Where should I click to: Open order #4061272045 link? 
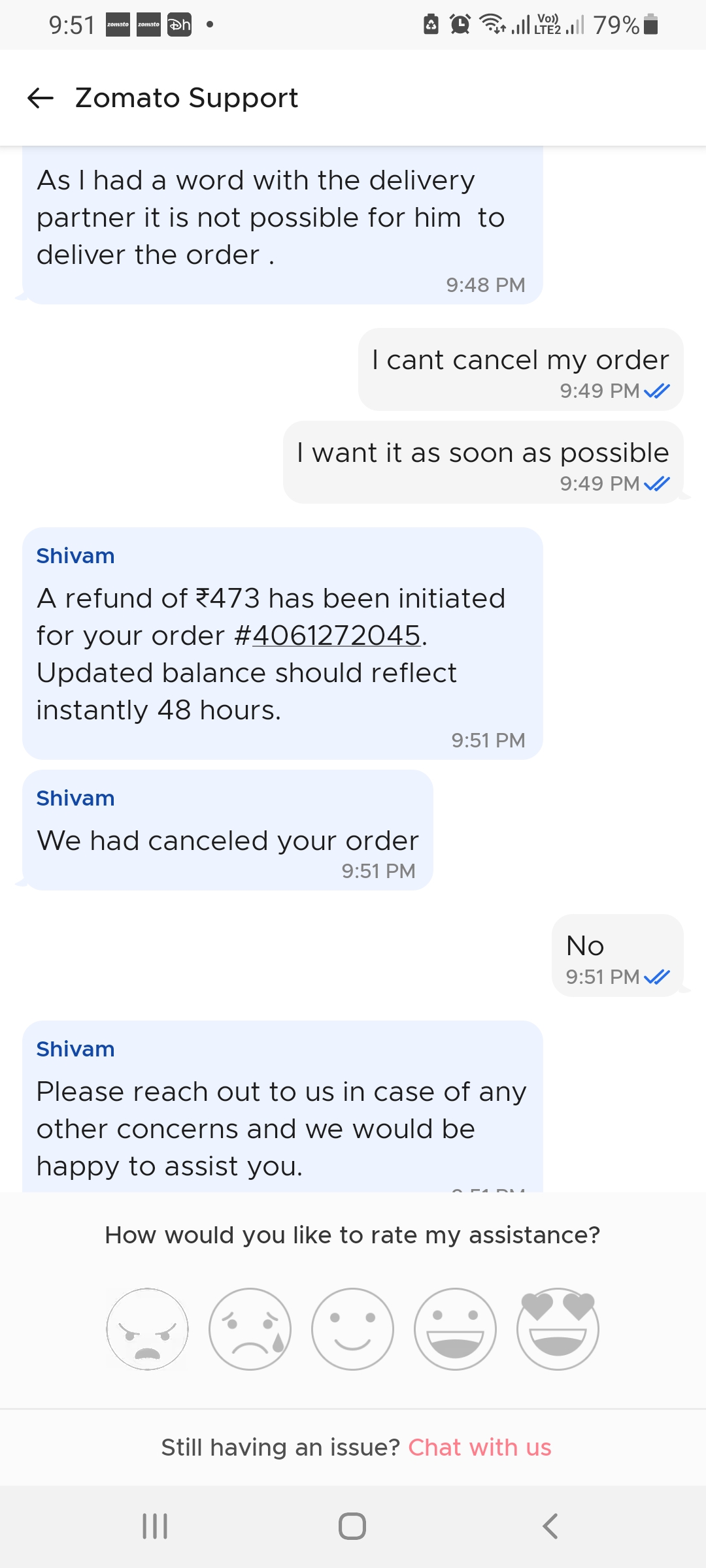pos(336,636)
